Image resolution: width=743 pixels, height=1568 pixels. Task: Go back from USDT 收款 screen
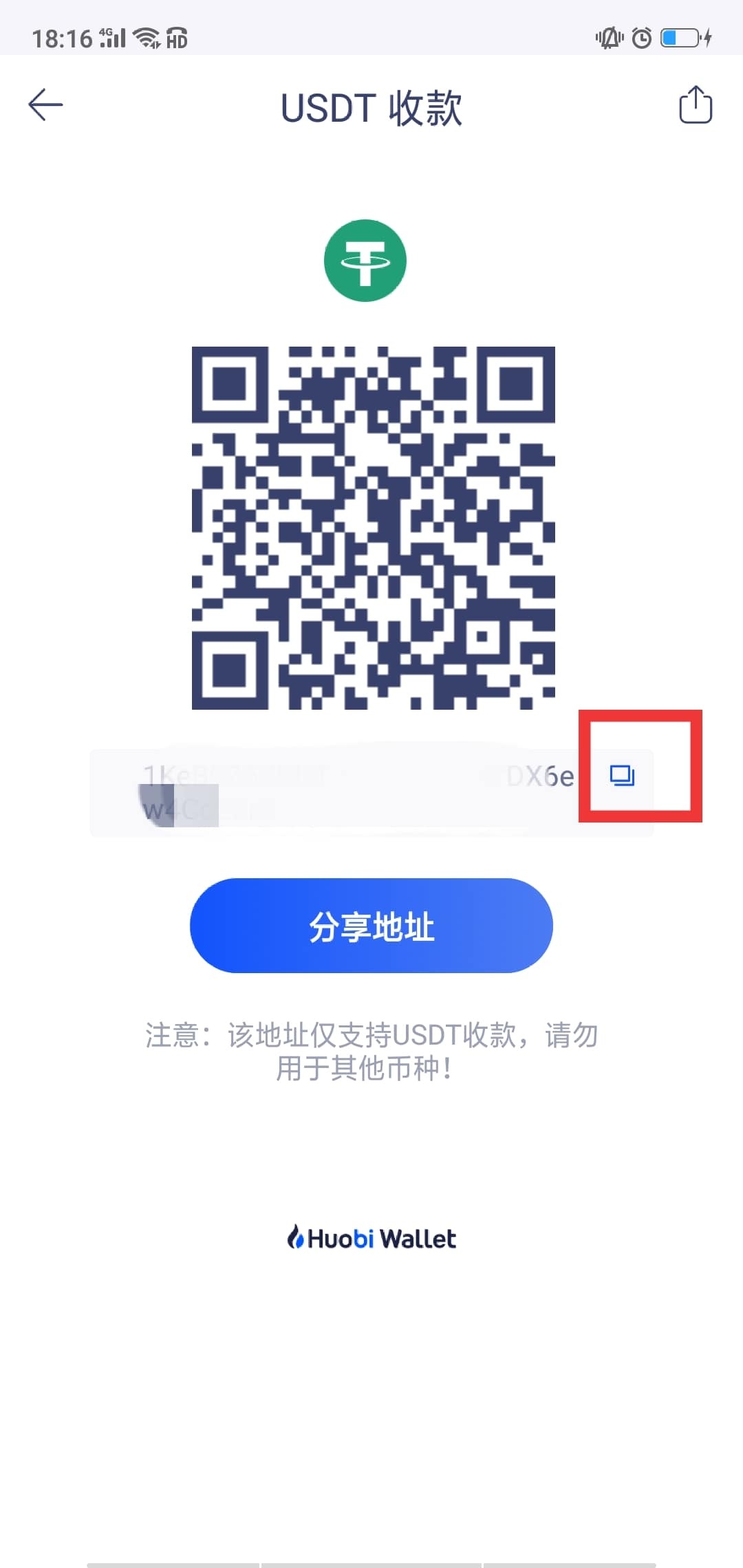point(45,105)
